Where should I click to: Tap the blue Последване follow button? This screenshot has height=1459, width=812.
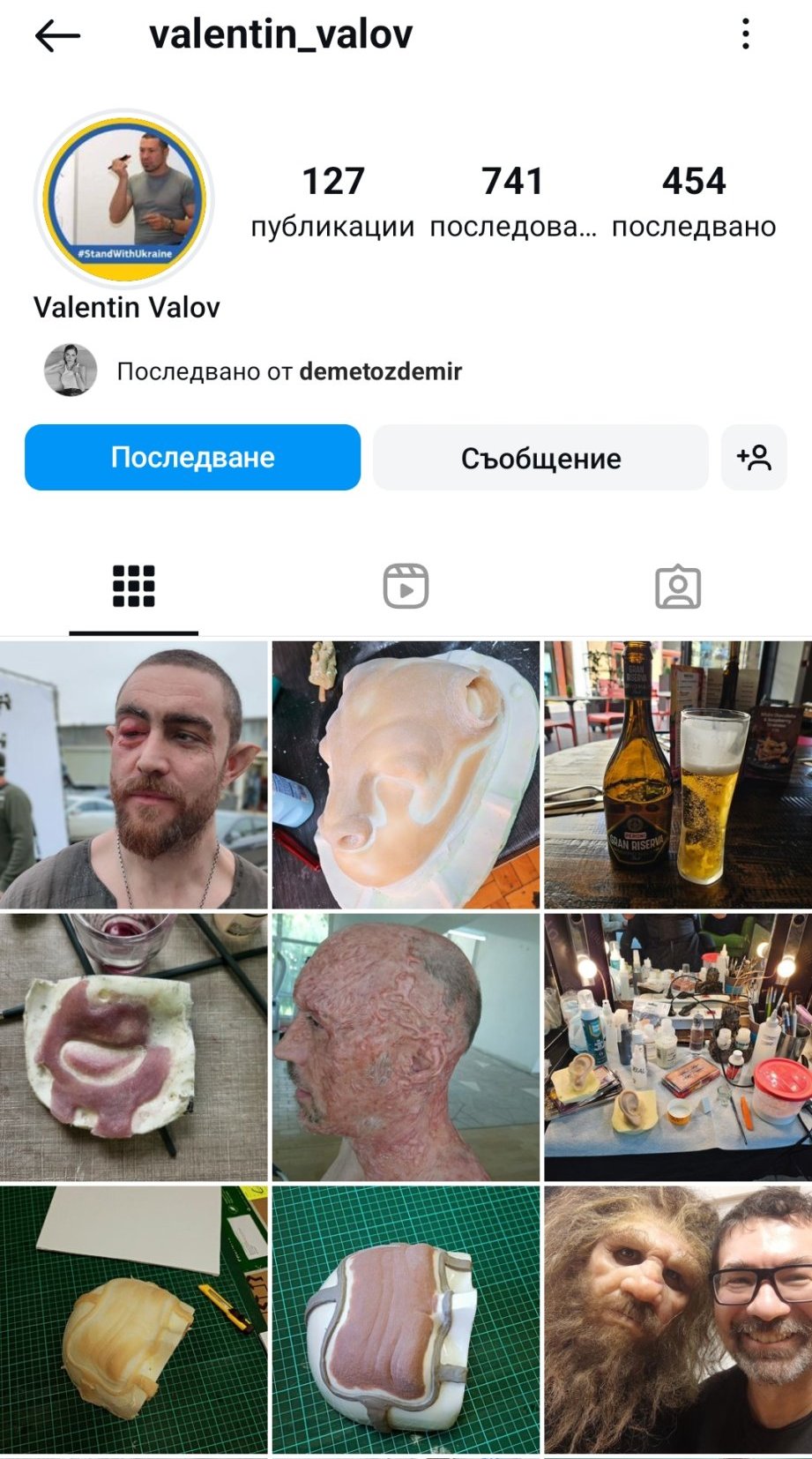192,457
